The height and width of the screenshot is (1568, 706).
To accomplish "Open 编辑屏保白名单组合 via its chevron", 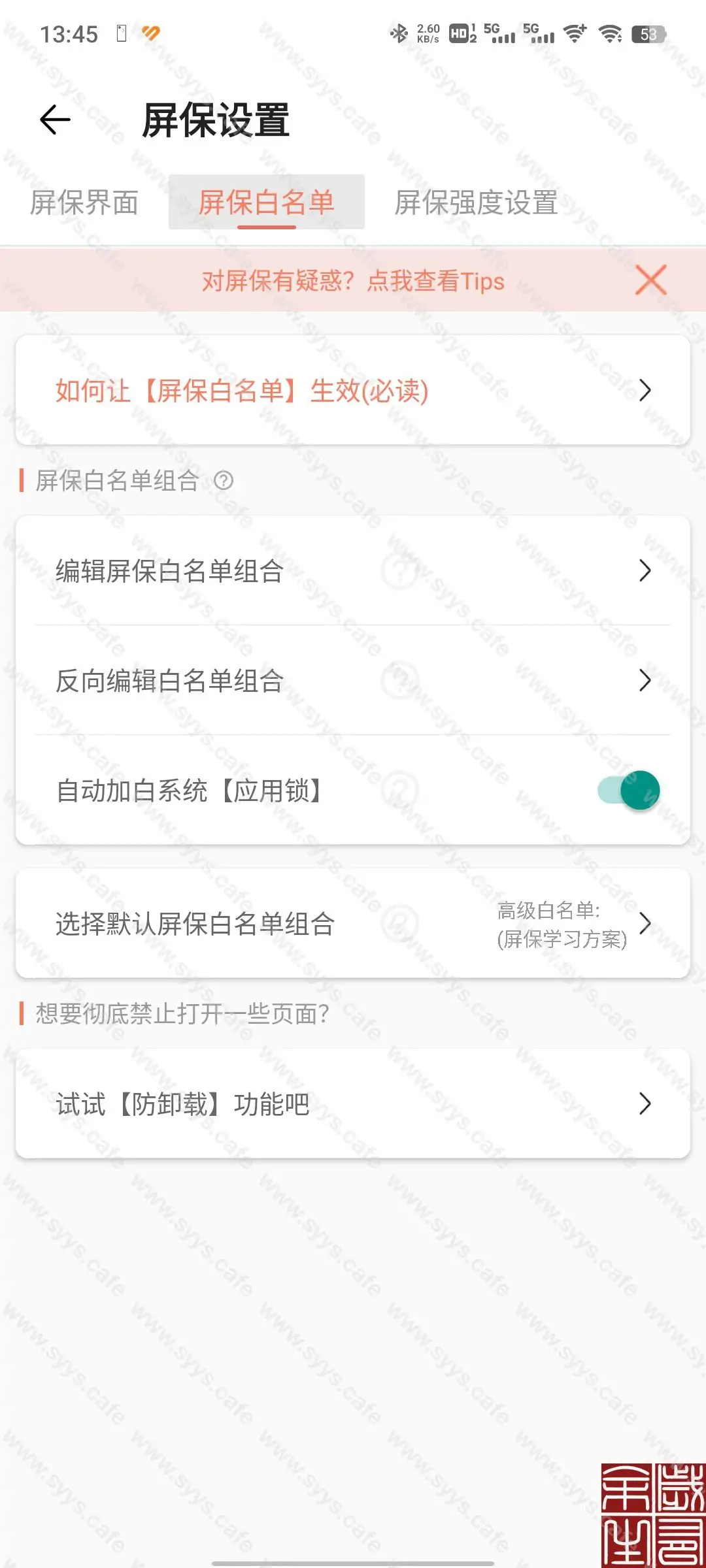I will tap(645, 572).
